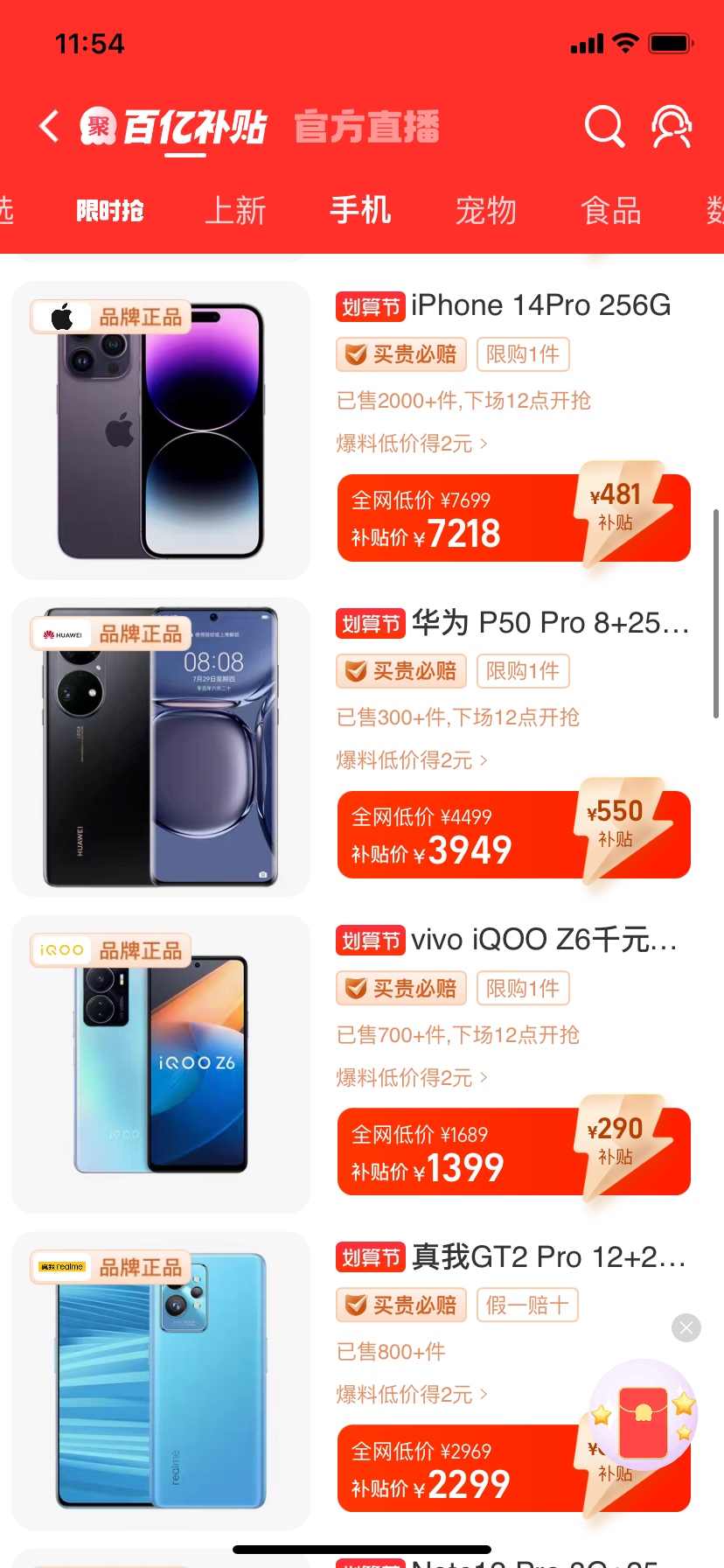Open the 真我GT2 Pro product image

(x=161, y=1381)
